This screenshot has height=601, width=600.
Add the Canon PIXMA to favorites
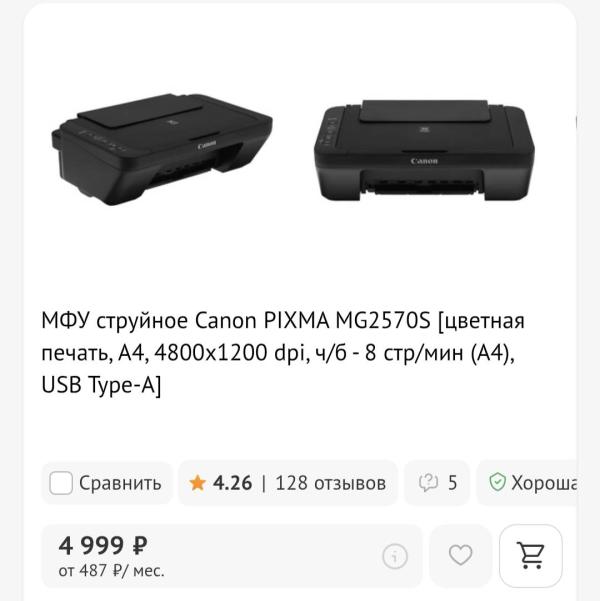pyautogui.click(x=460, y=555)
